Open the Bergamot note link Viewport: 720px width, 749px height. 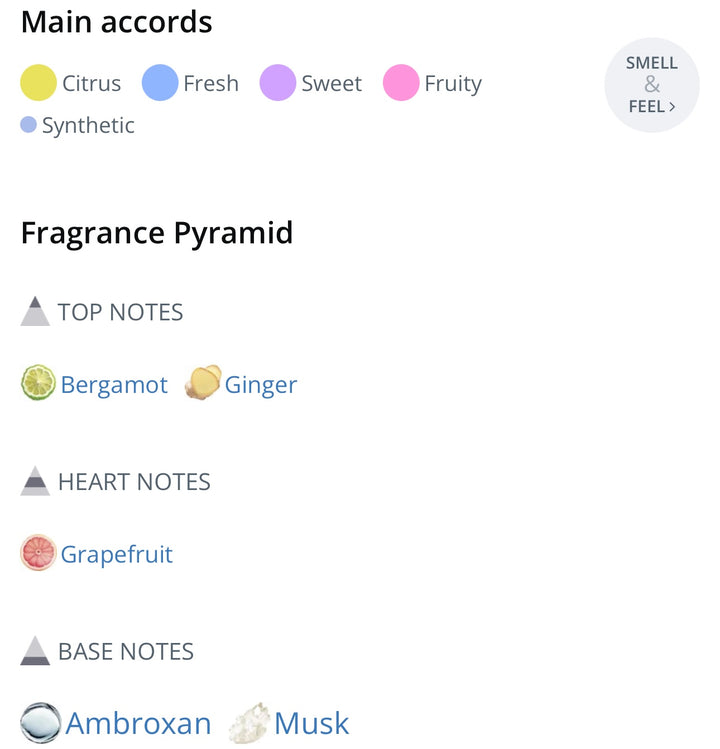(x=113, y=385)
